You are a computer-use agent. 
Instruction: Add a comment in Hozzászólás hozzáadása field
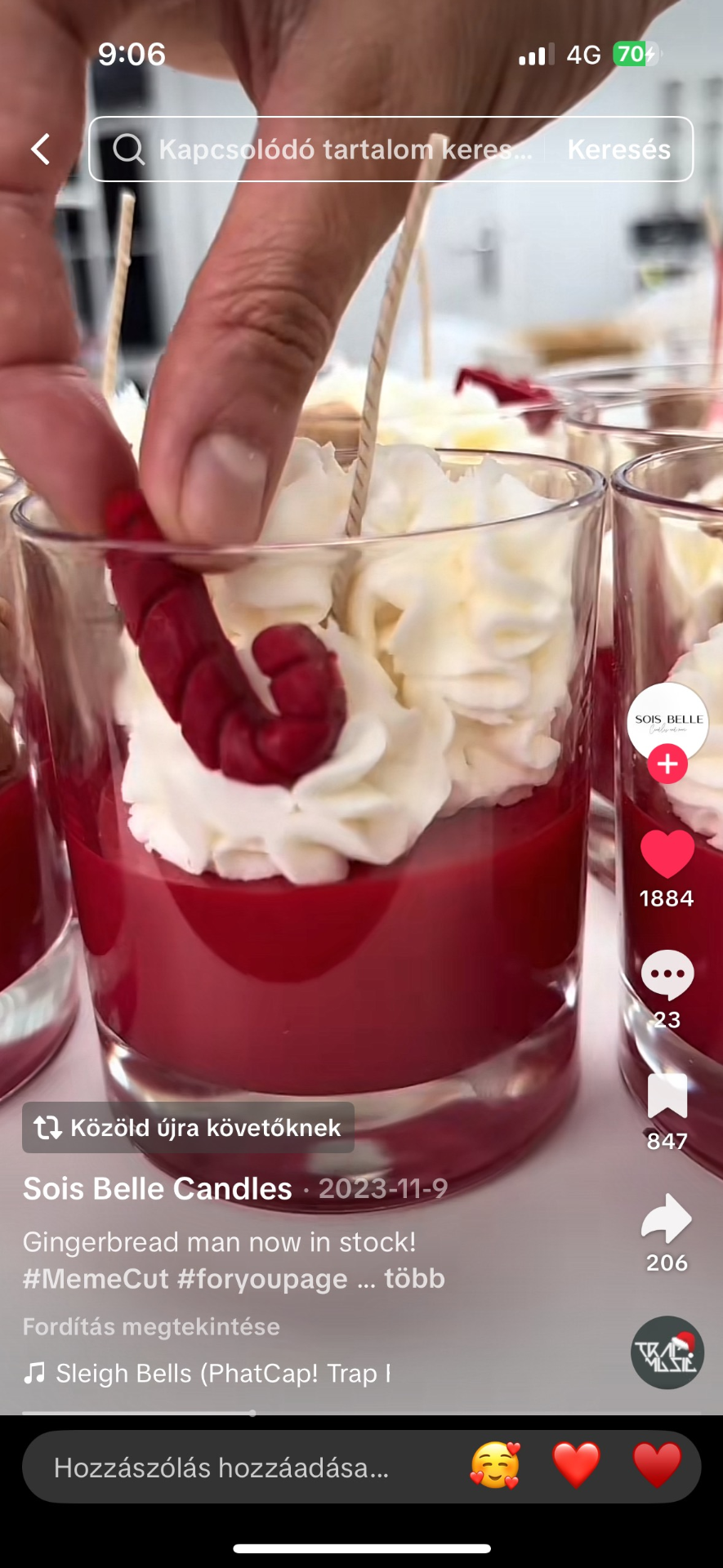coord(221,1468)
